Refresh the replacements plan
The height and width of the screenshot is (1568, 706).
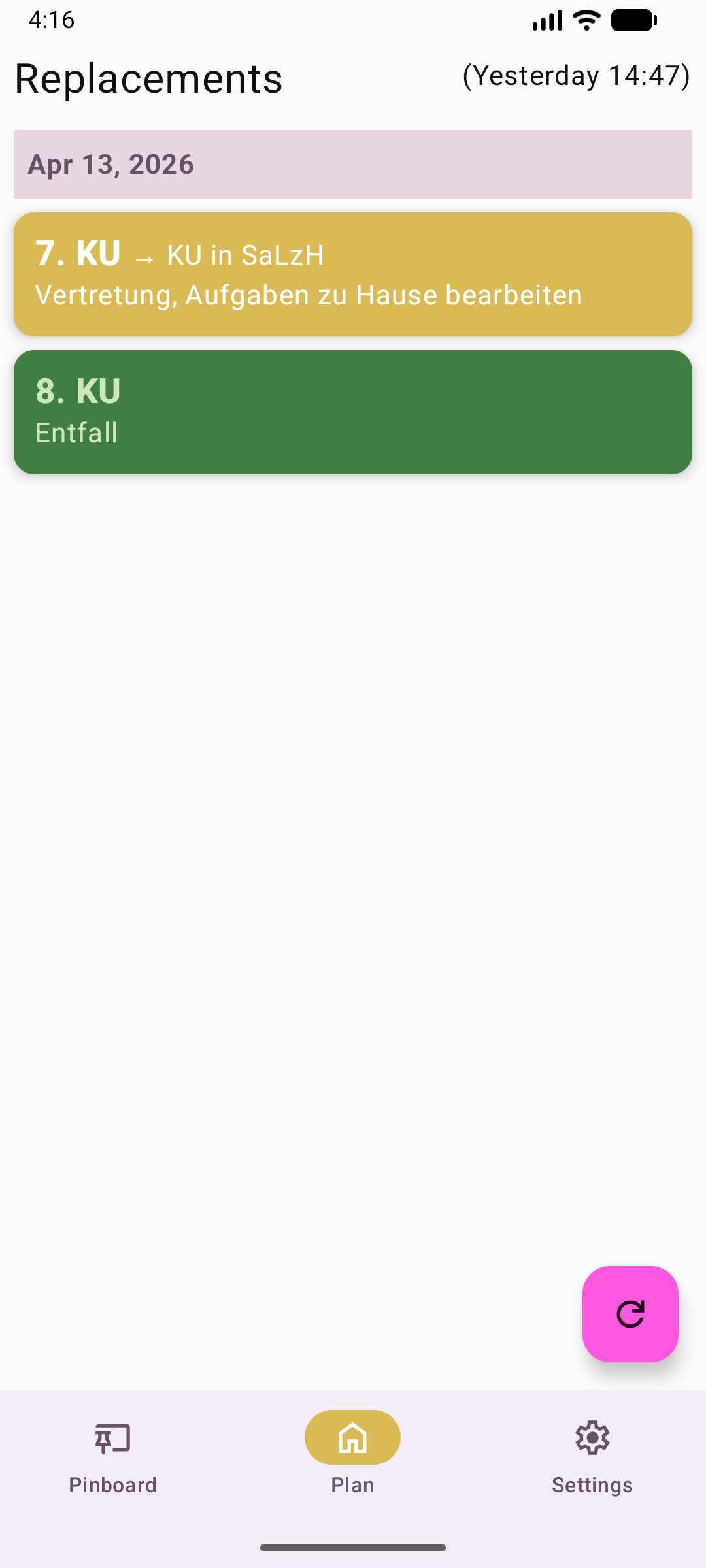630,1314
